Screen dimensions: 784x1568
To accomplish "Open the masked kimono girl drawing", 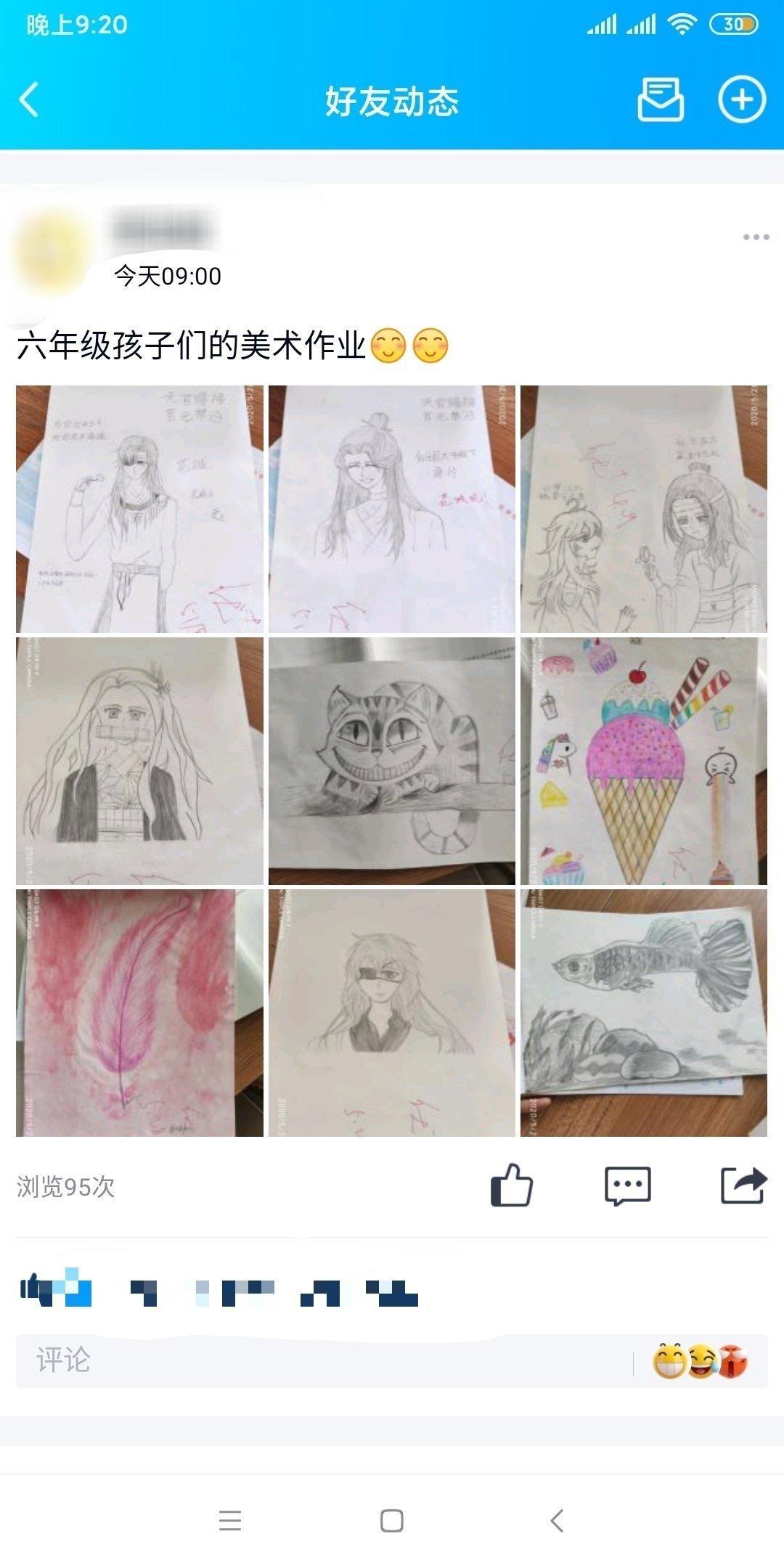I will [x=139, y=761].
